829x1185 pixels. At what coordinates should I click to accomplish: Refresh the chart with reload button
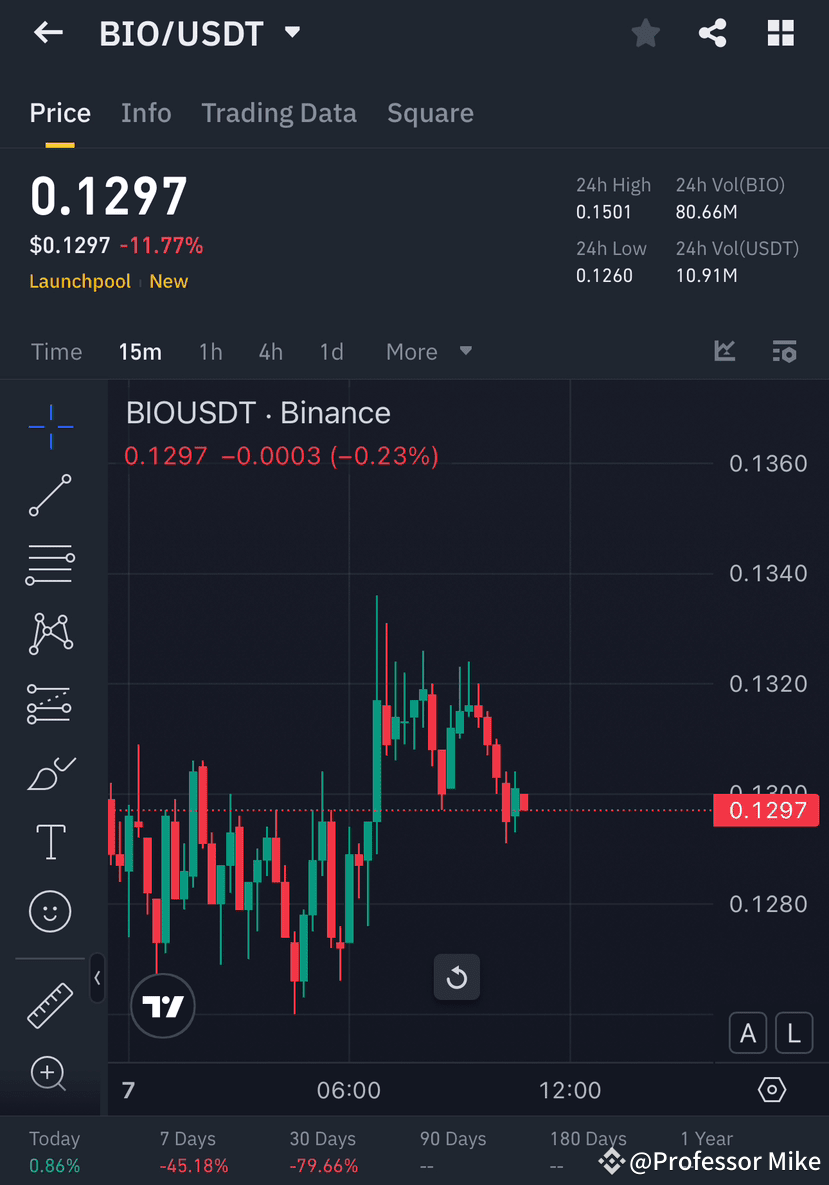457,978
